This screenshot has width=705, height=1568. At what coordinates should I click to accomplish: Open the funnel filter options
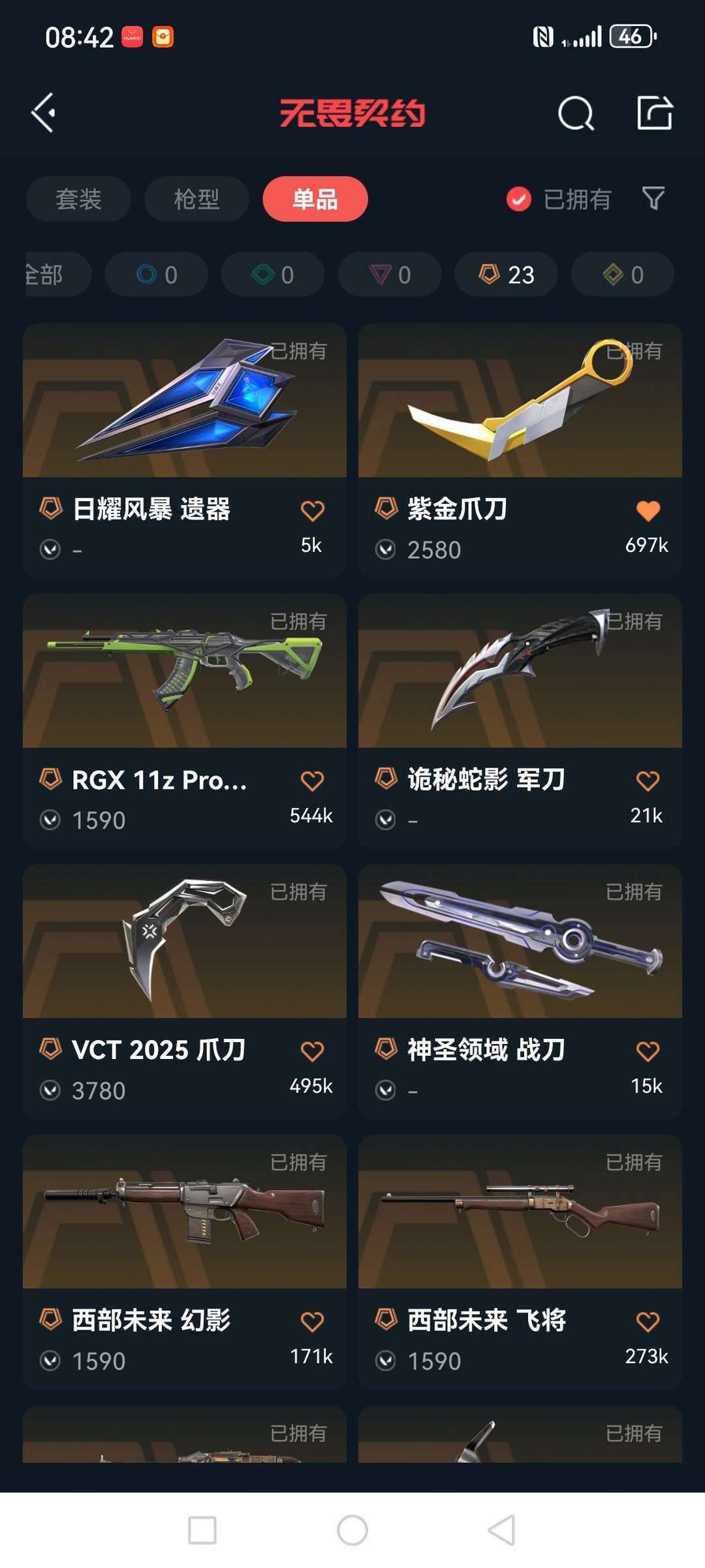tap(653, 198)
